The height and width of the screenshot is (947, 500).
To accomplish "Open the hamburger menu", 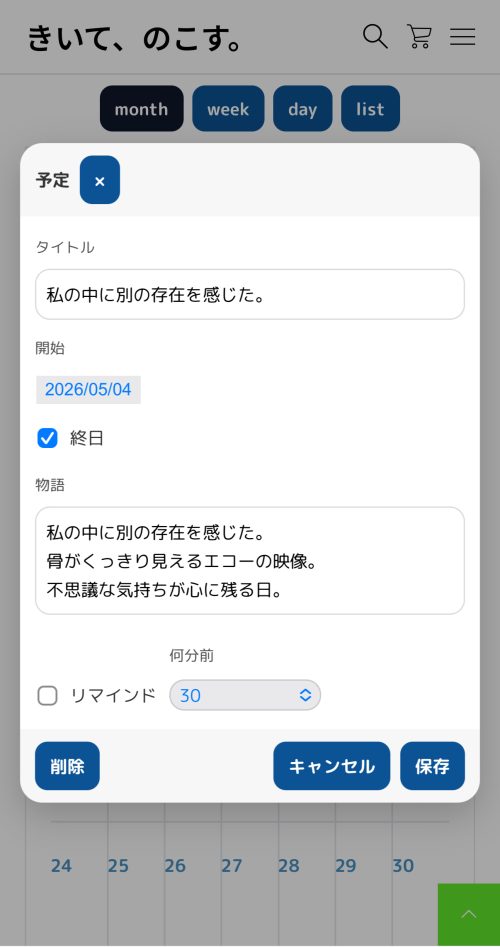I will click(x=463, y=37).
